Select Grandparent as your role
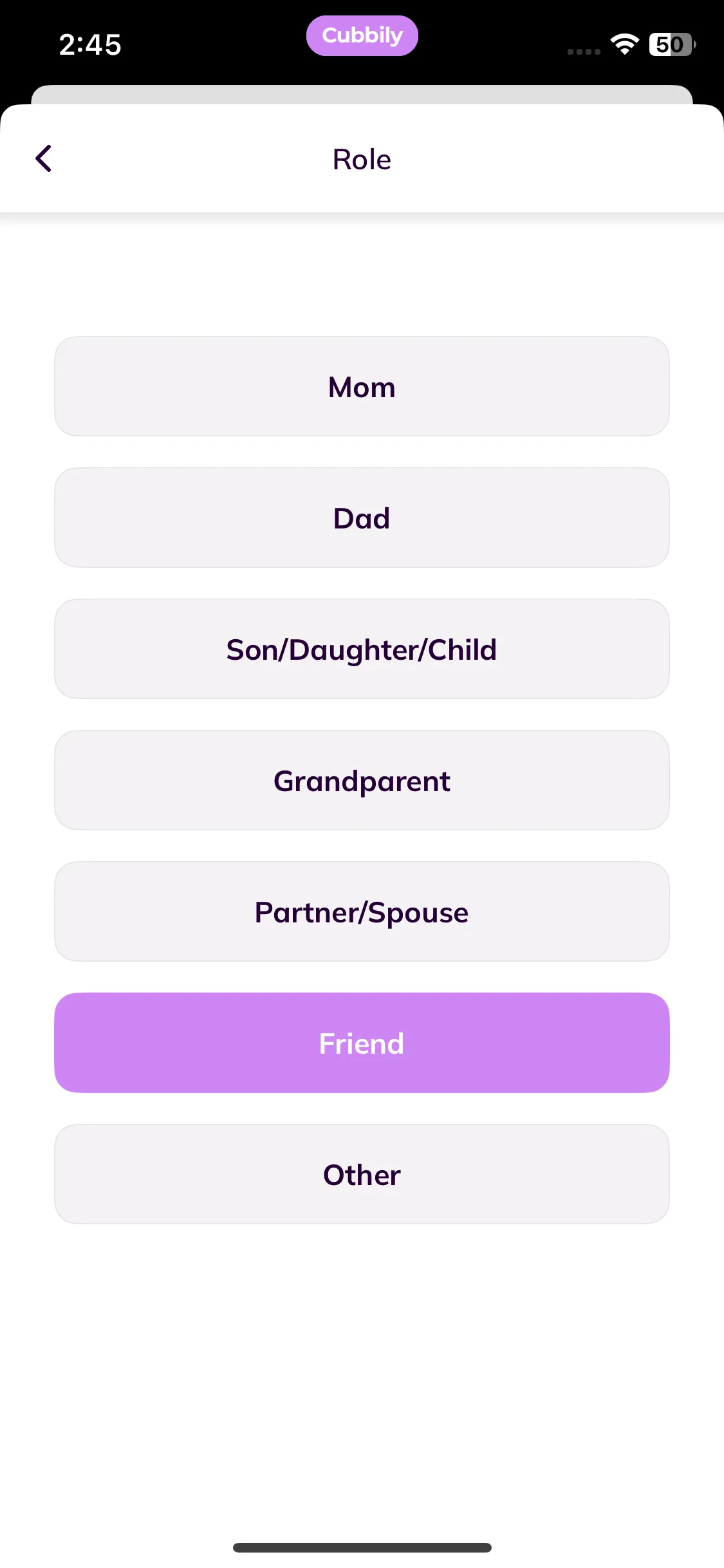Viewport: 724px width, 1568px height. [362, 781]
